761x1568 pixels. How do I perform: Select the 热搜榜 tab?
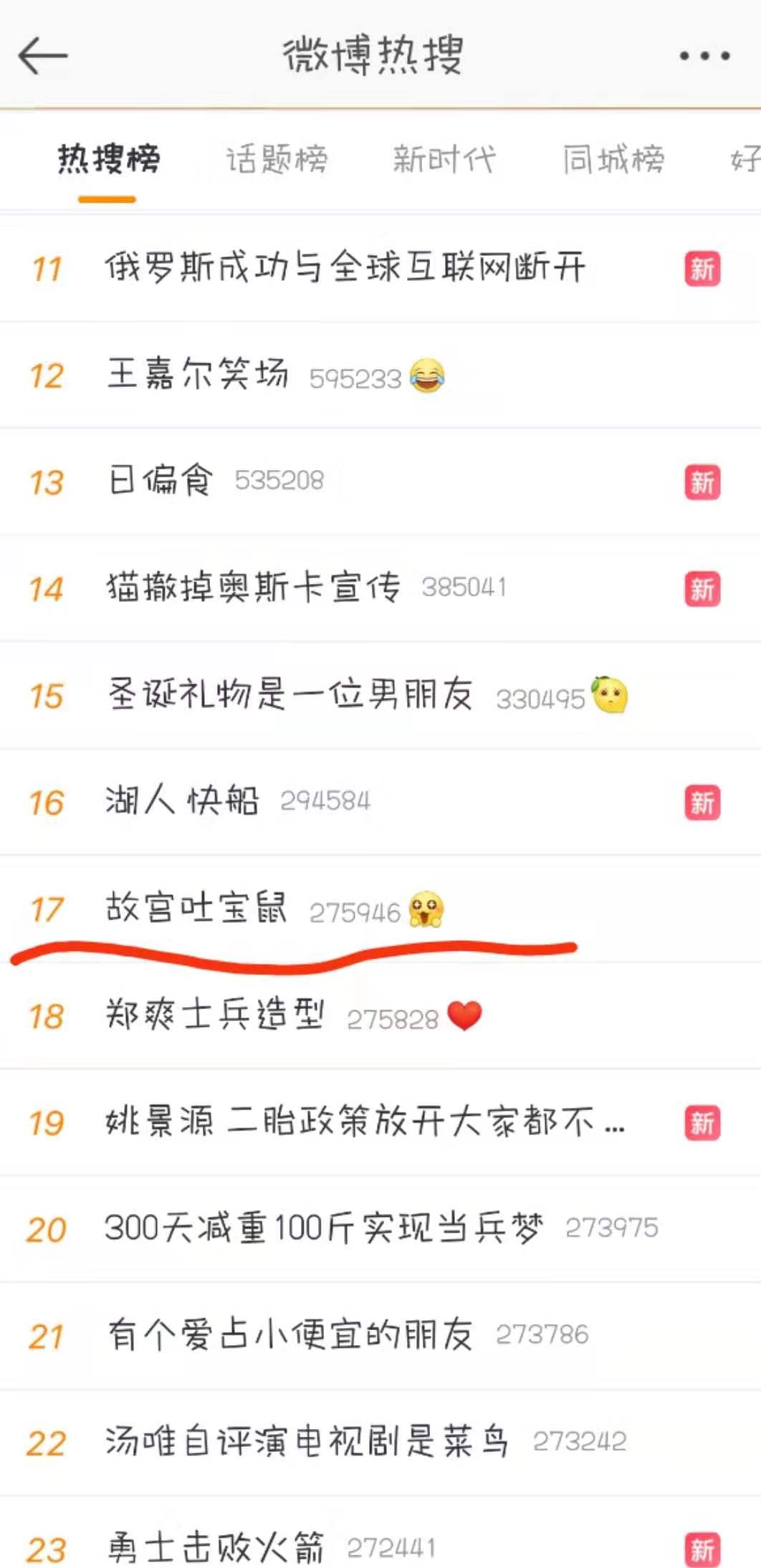[109, 159]
